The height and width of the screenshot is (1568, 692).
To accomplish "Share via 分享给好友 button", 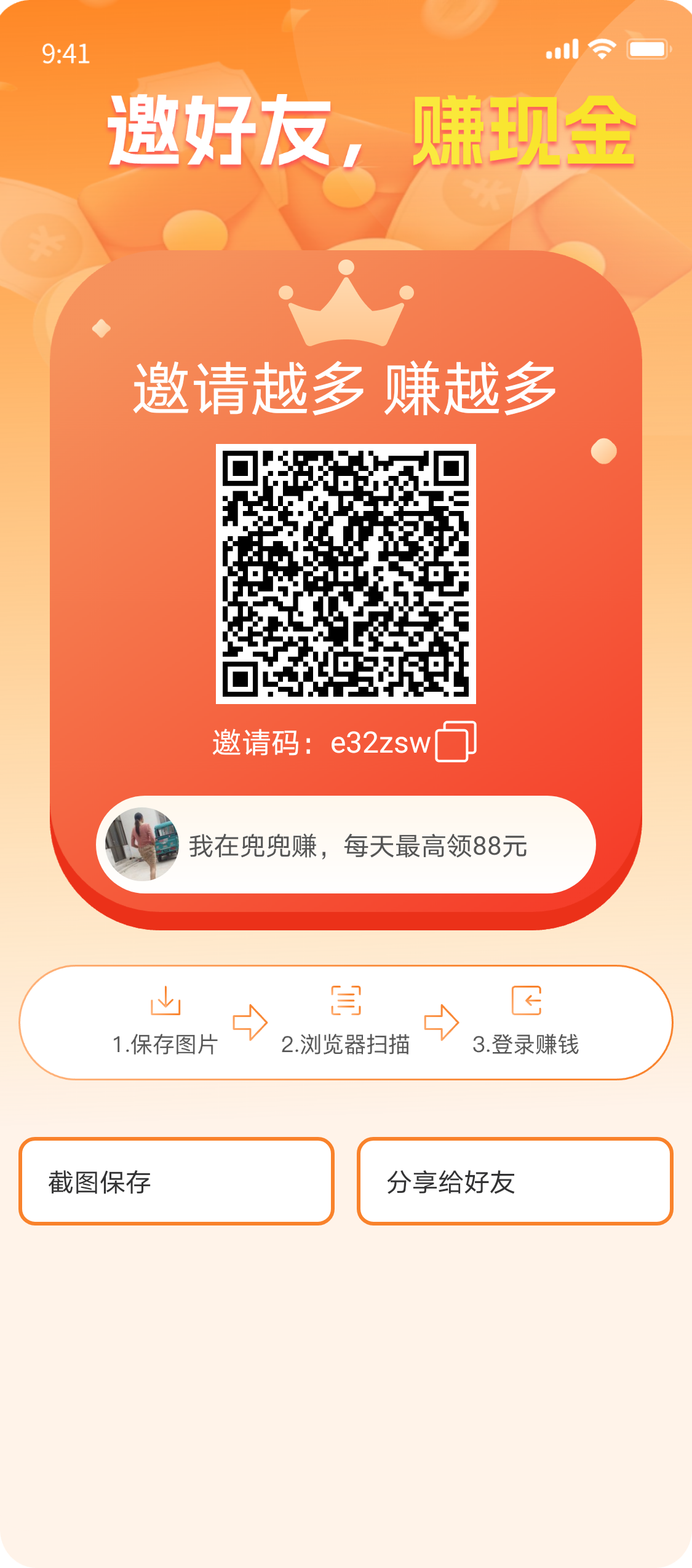I will coord(515,1181).
